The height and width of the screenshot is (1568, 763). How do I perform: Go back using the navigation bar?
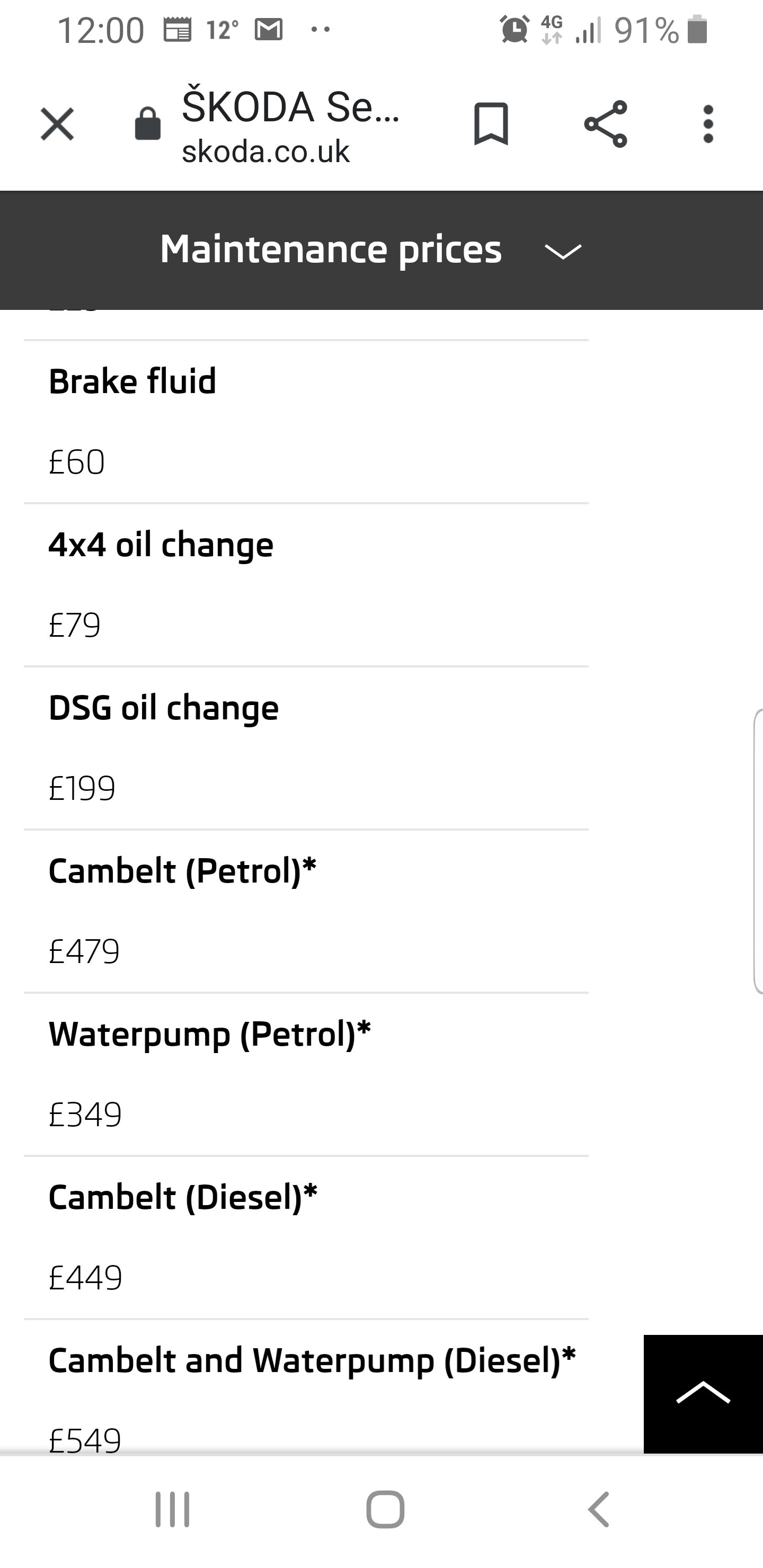point(598,1510)
